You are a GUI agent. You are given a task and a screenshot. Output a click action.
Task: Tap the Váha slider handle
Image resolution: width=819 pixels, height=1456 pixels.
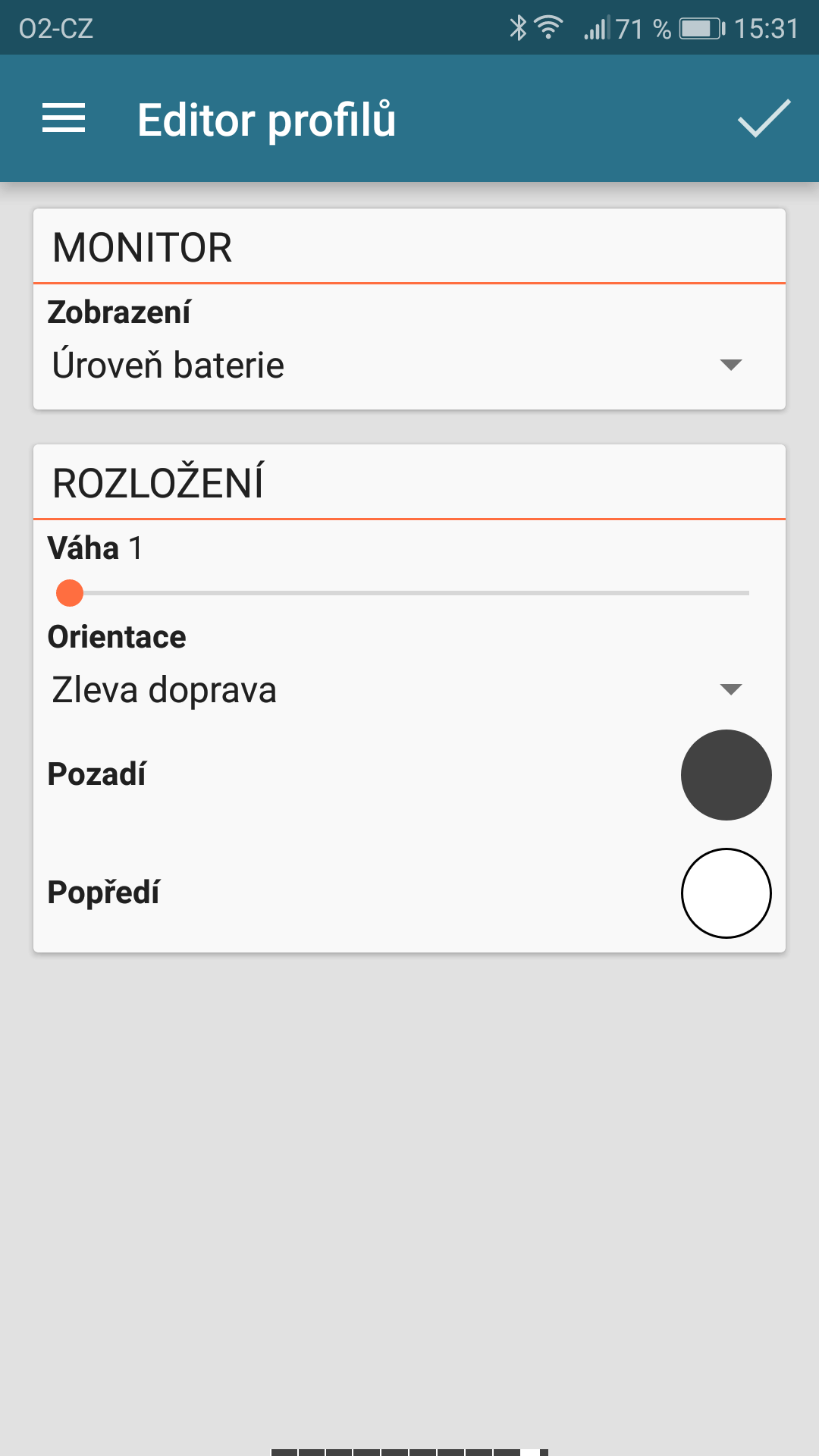[x=70, y=593]
